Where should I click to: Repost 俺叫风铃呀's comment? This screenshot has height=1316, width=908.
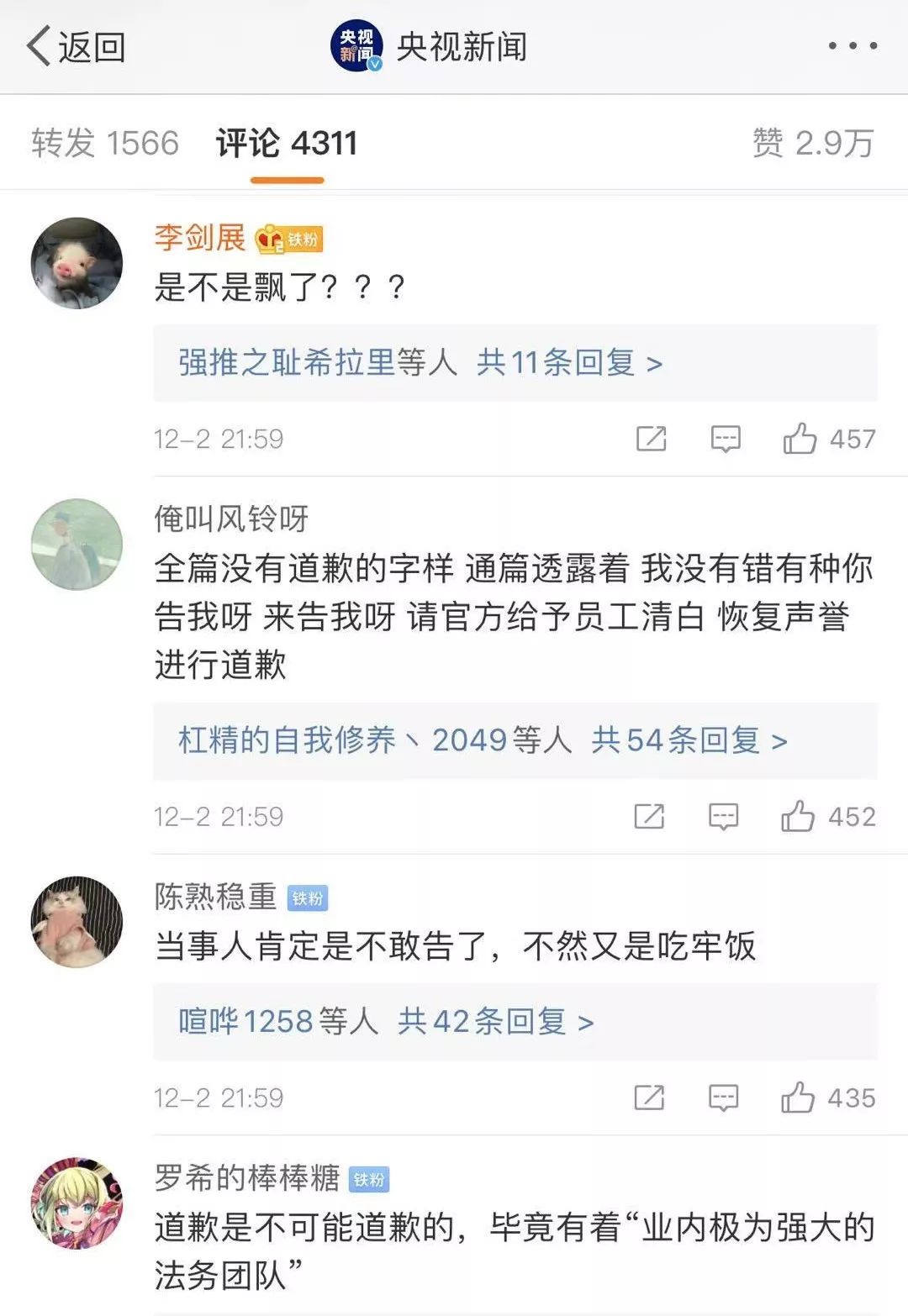649,816
